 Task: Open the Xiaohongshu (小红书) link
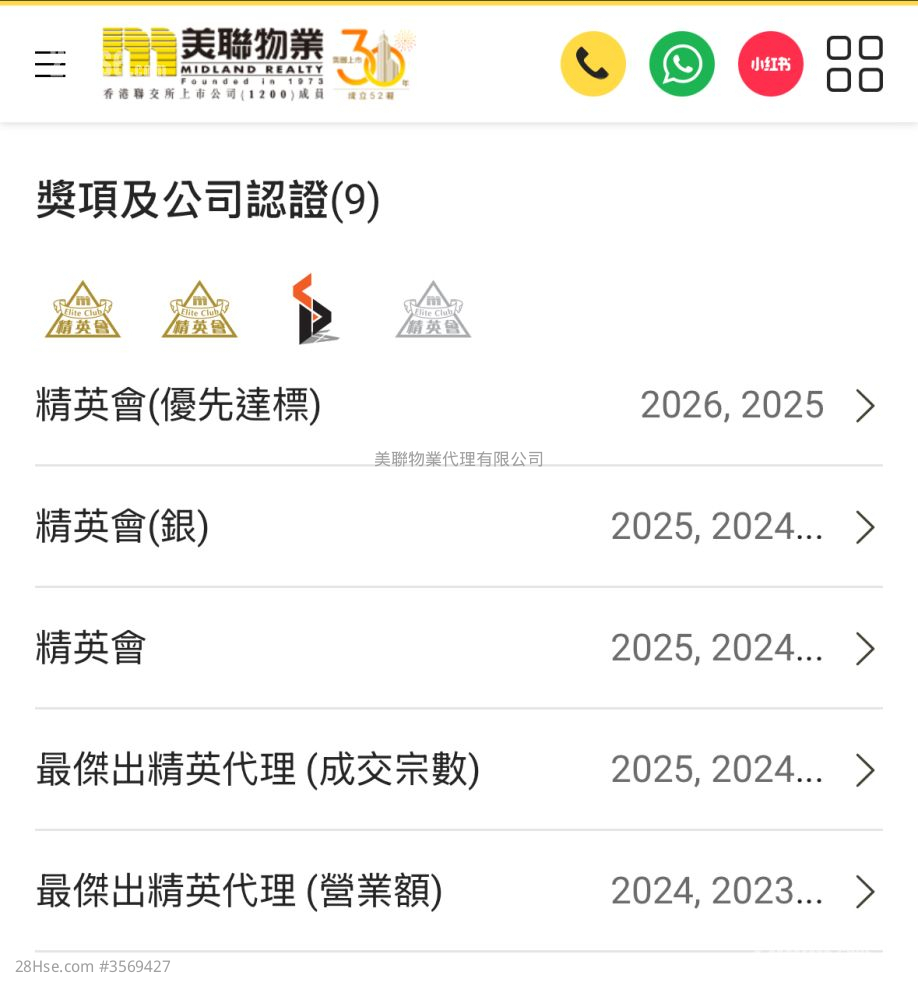click(x=770, y=64)
